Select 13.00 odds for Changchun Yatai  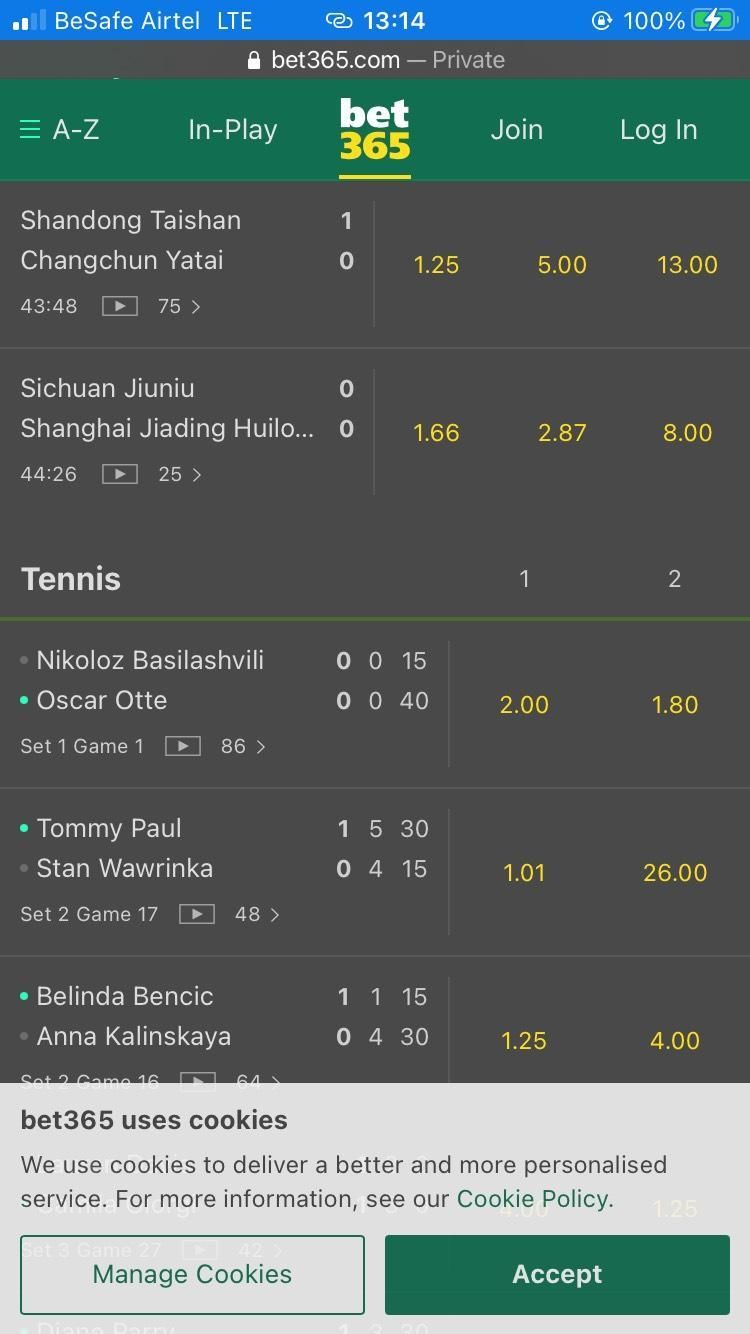[x=687, y=265]
